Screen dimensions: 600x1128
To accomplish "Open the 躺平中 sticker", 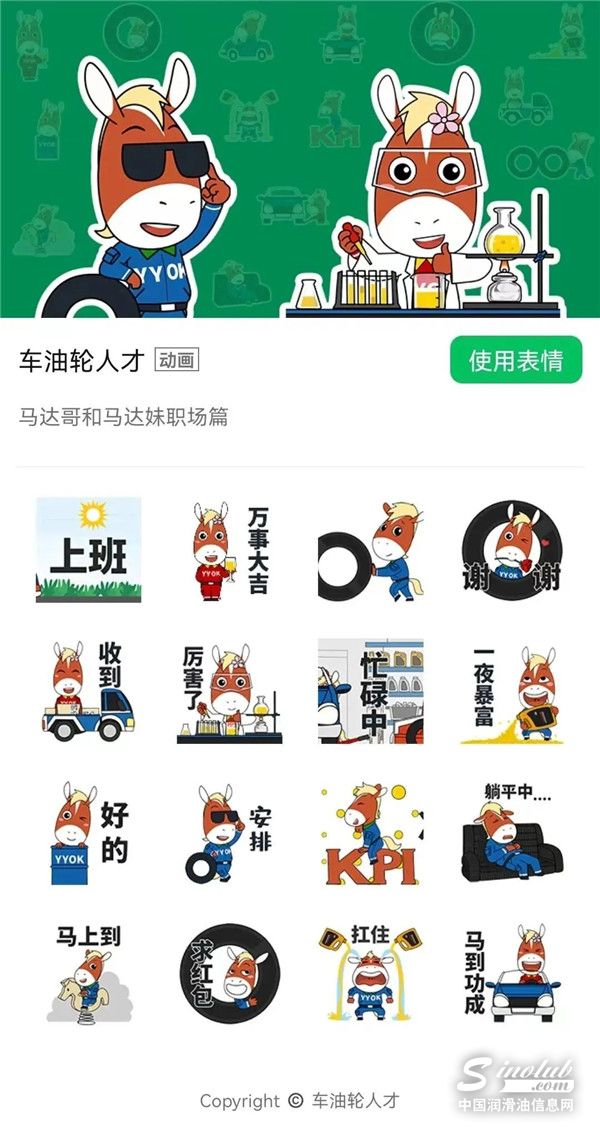I will pos(511,833).
